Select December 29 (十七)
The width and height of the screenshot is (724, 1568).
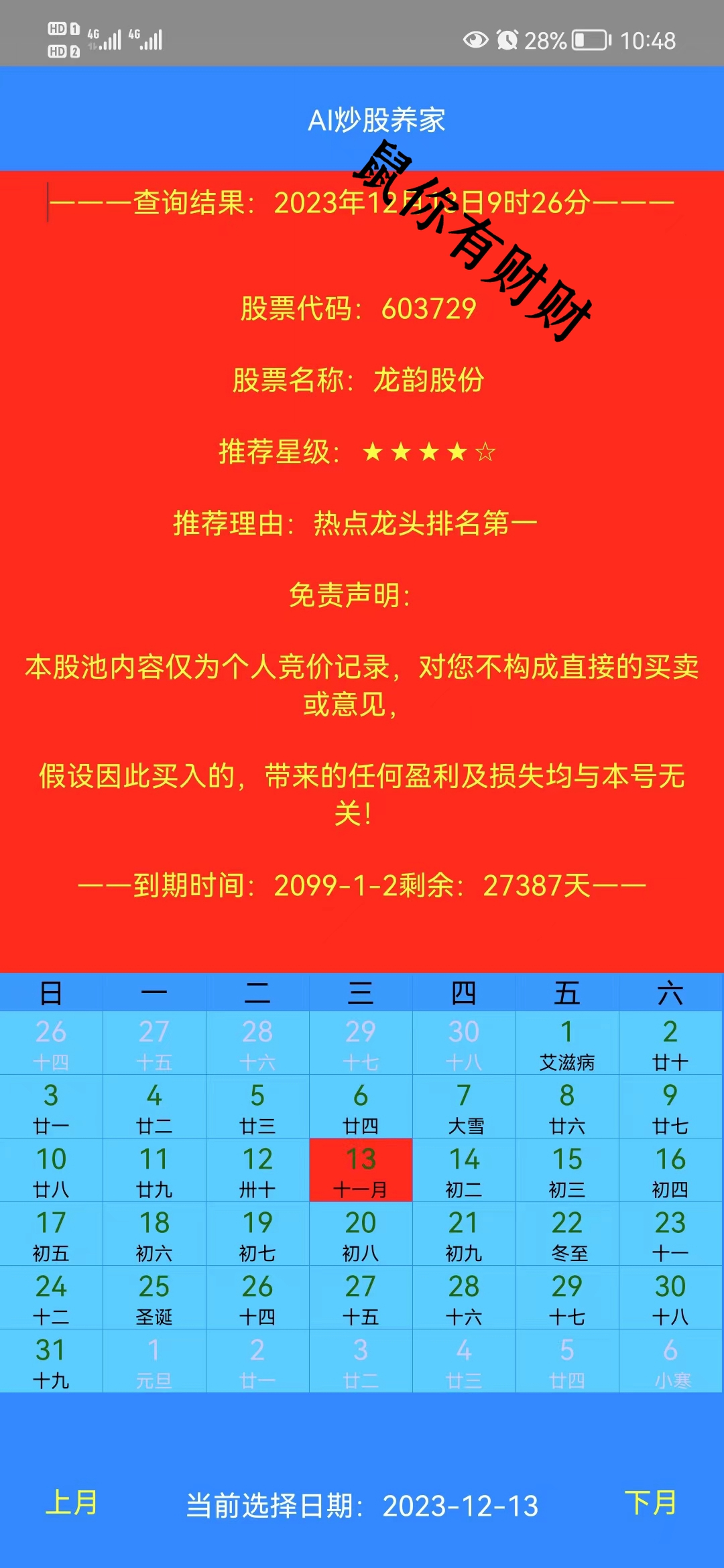coord(567,1297)
